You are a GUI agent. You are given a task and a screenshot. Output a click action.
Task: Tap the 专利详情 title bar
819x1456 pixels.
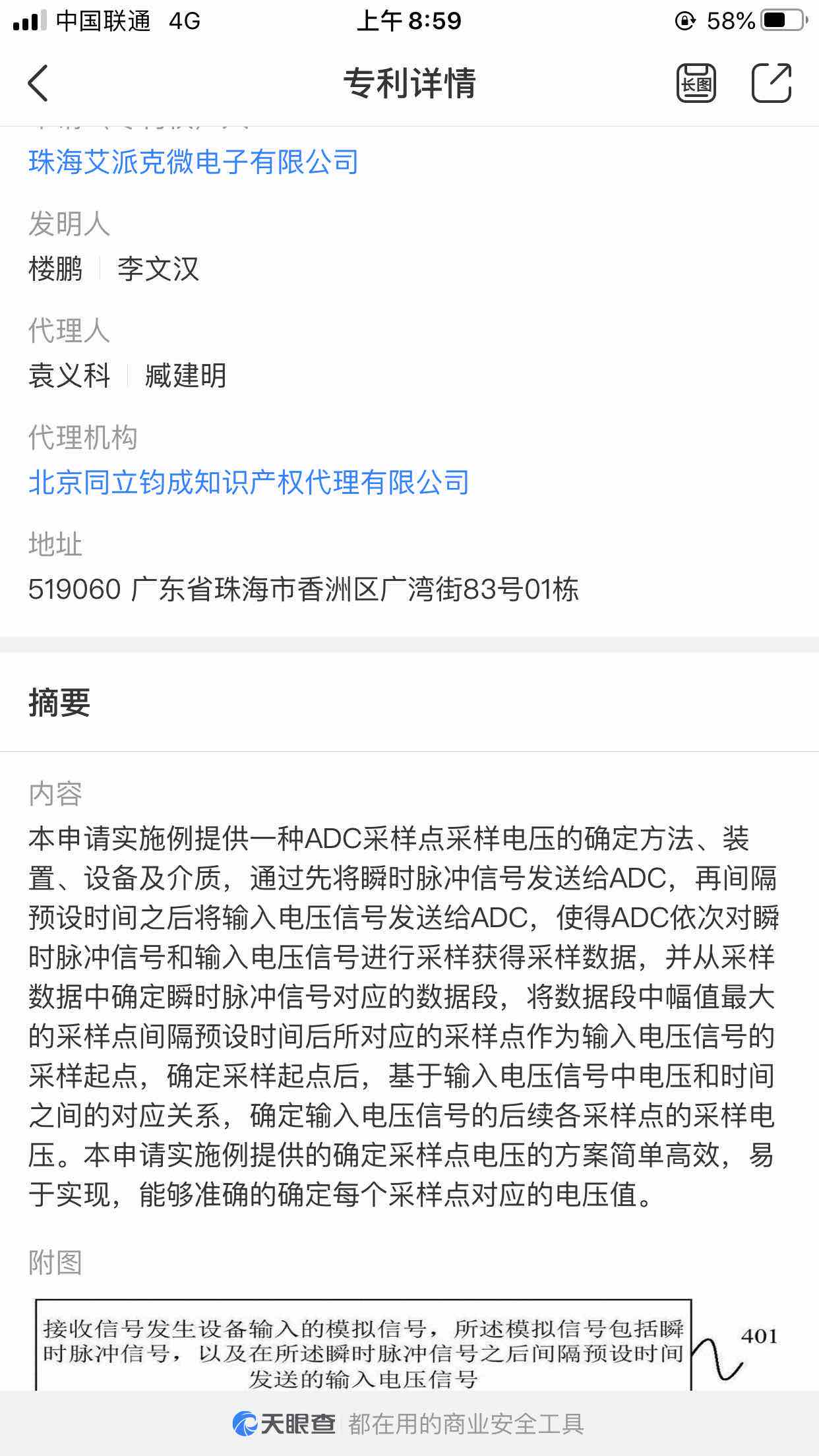point(409,82)
